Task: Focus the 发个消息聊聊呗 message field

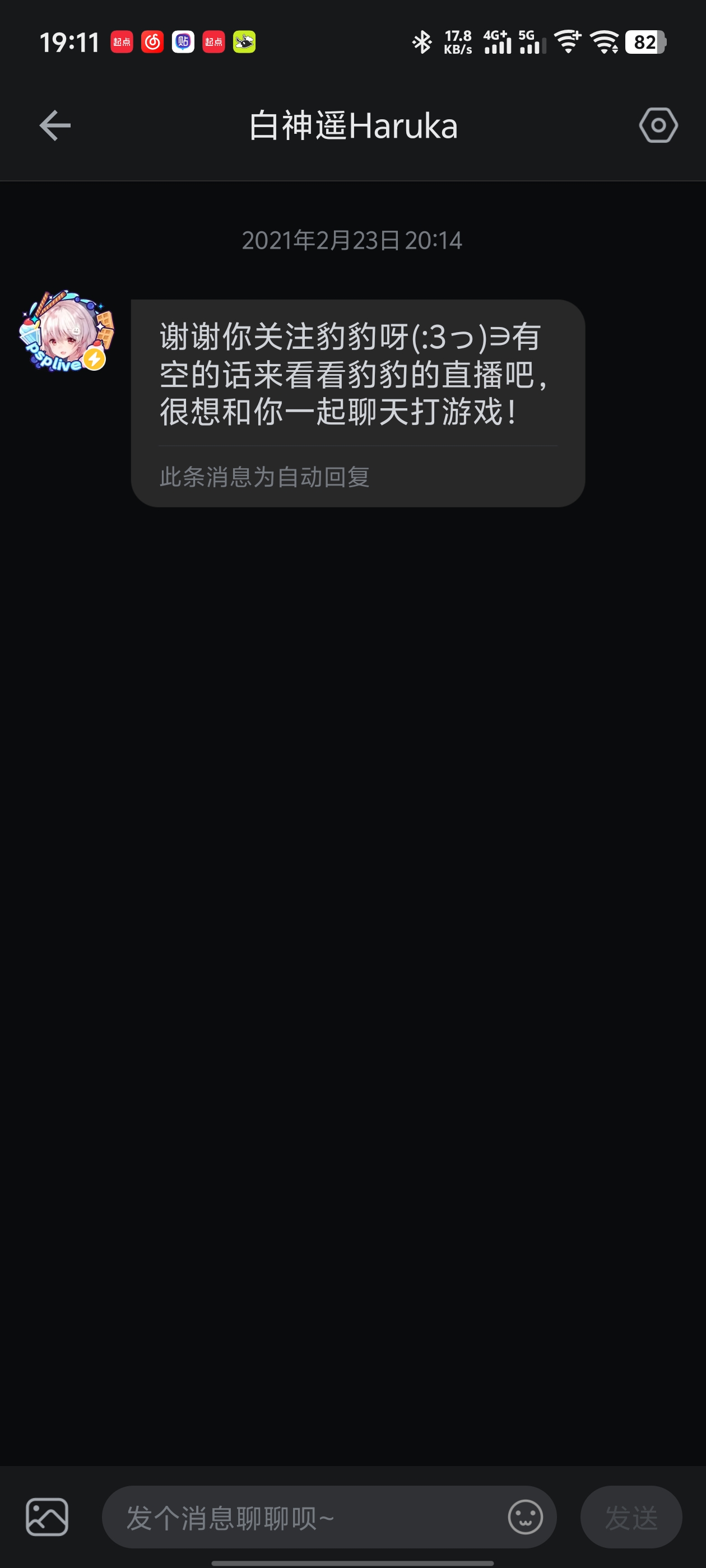Action: [x=305, y=1518]
